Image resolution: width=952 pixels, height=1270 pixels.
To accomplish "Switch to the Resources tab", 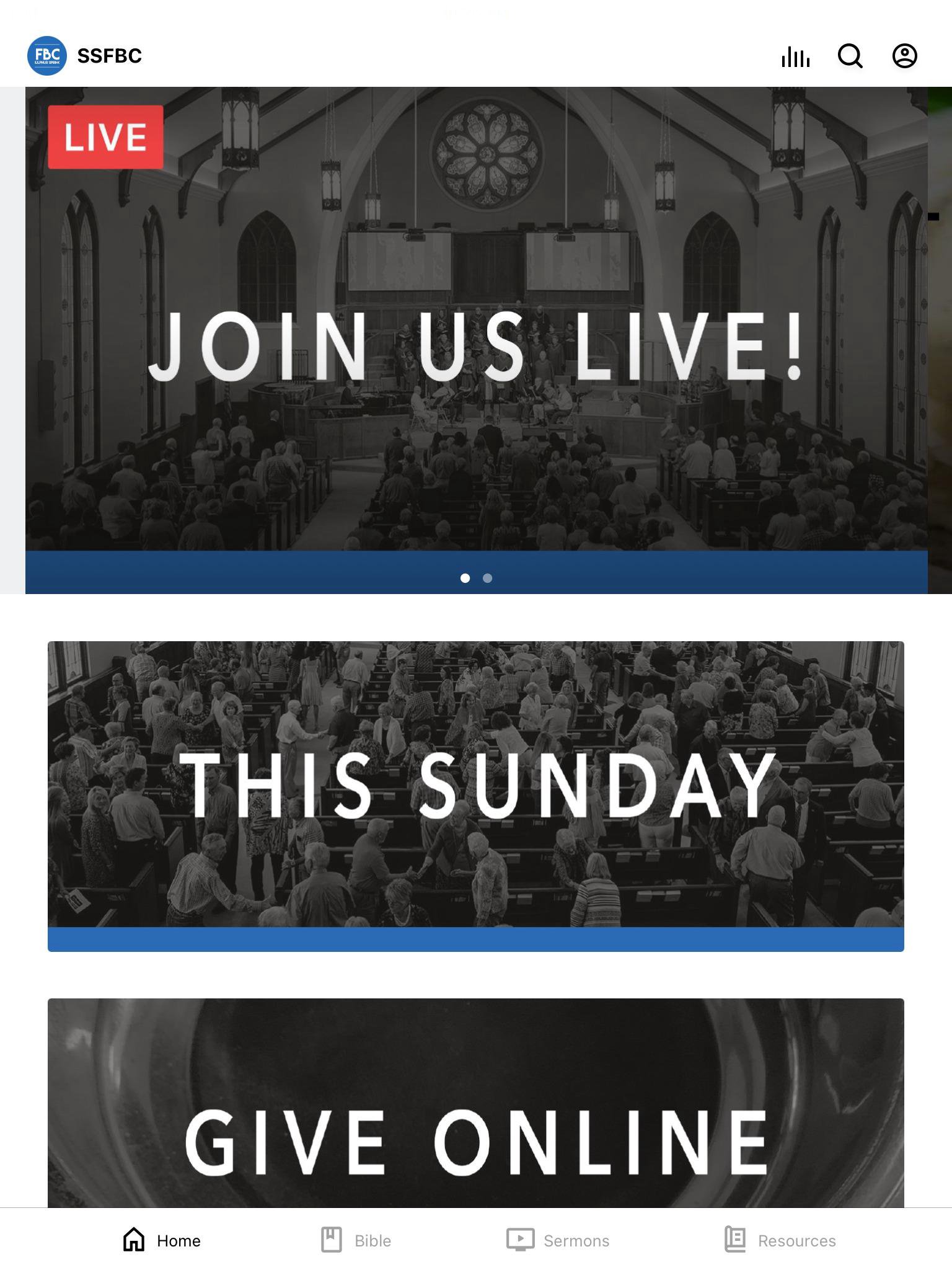I will (x=780, y=1240).
